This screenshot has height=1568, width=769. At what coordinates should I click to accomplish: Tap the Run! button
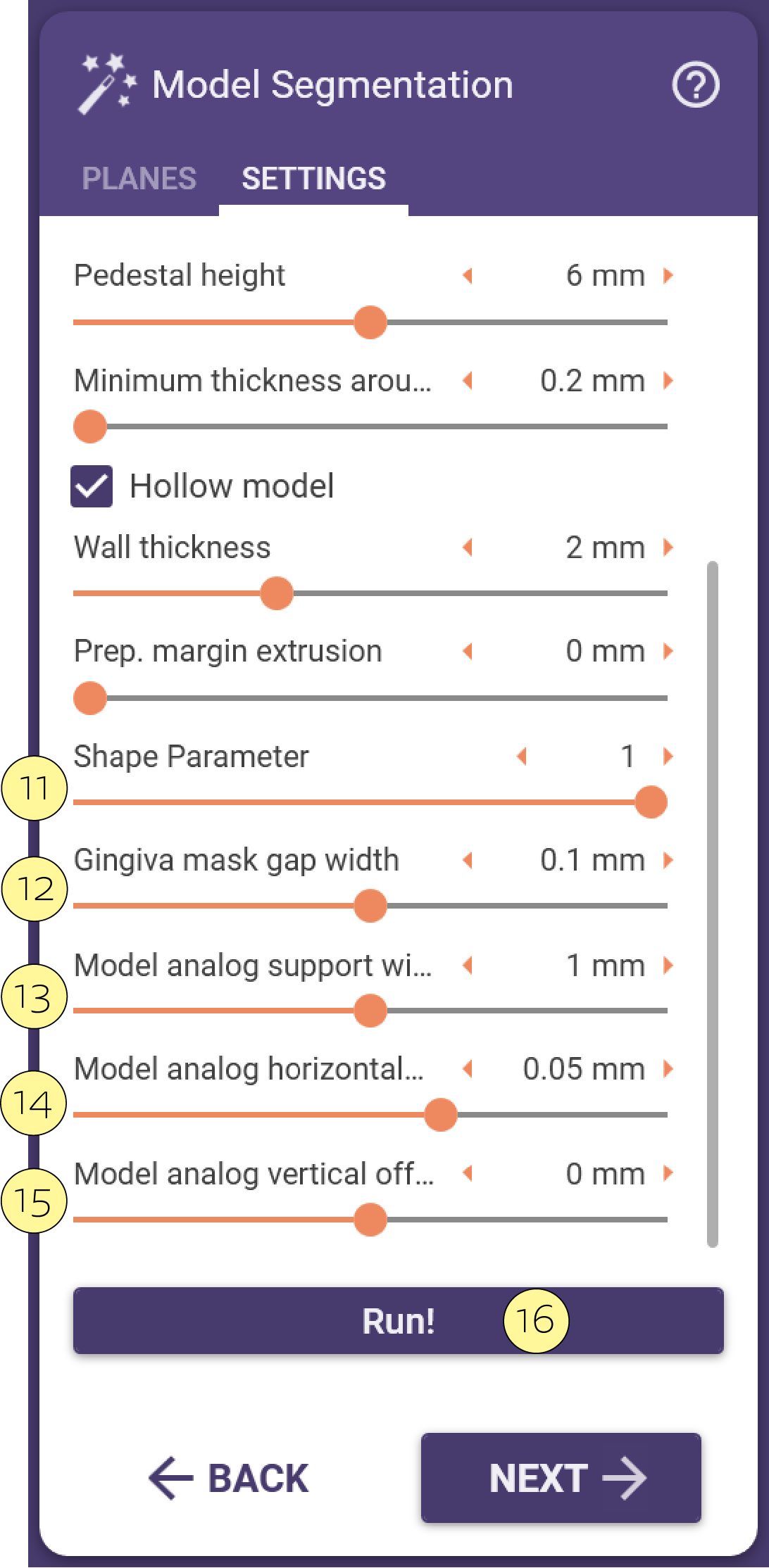pyautogui.click(x=399, y=1321)
